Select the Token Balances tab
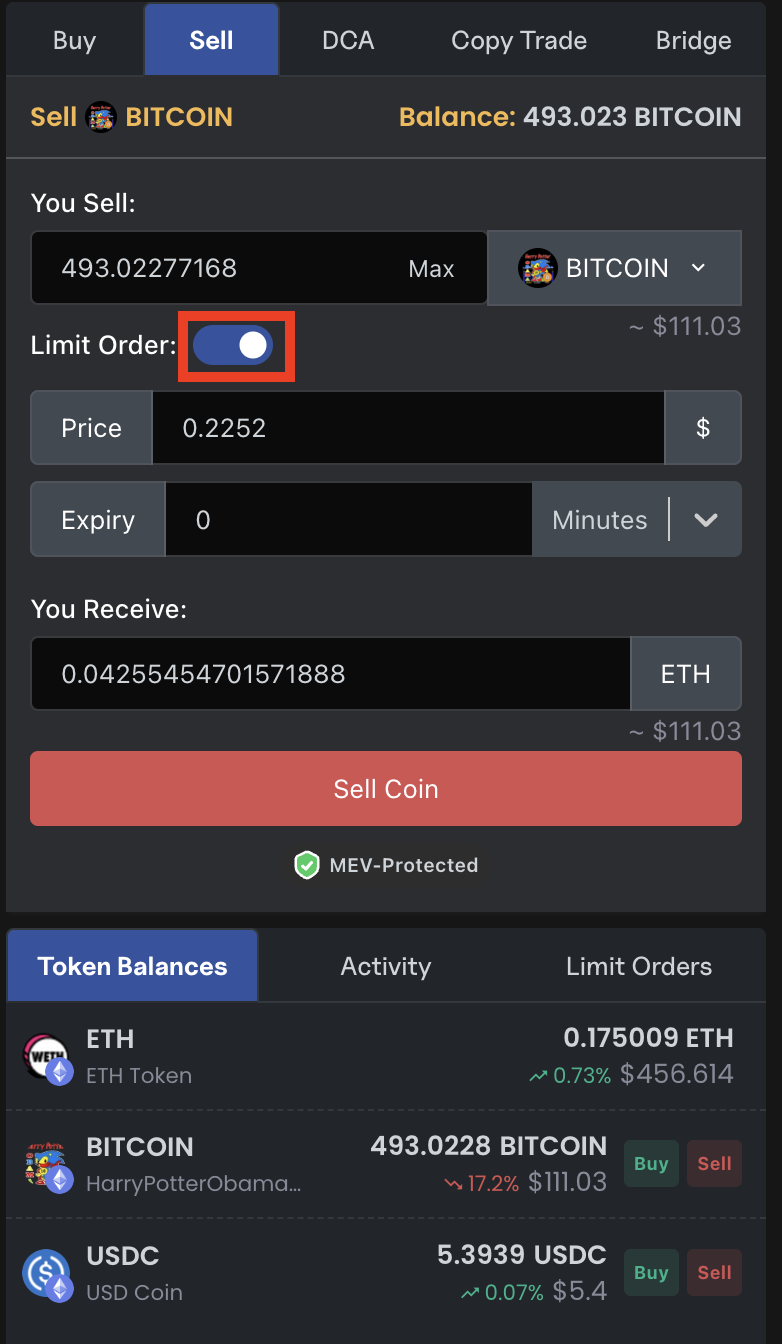The width and height of the screenshot is (782, 1344). point(132,966)
